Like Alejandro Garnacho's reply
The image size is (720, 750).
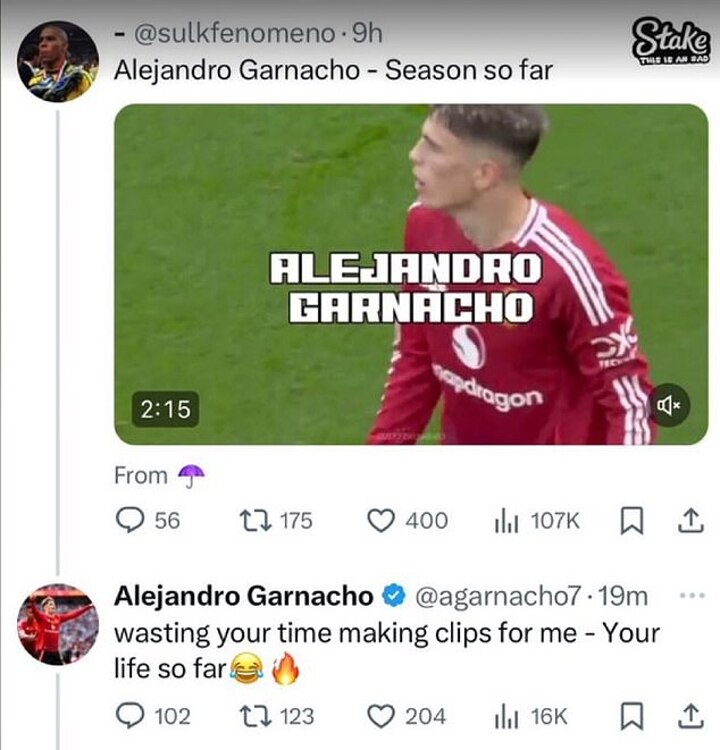[x=381, y=716]
